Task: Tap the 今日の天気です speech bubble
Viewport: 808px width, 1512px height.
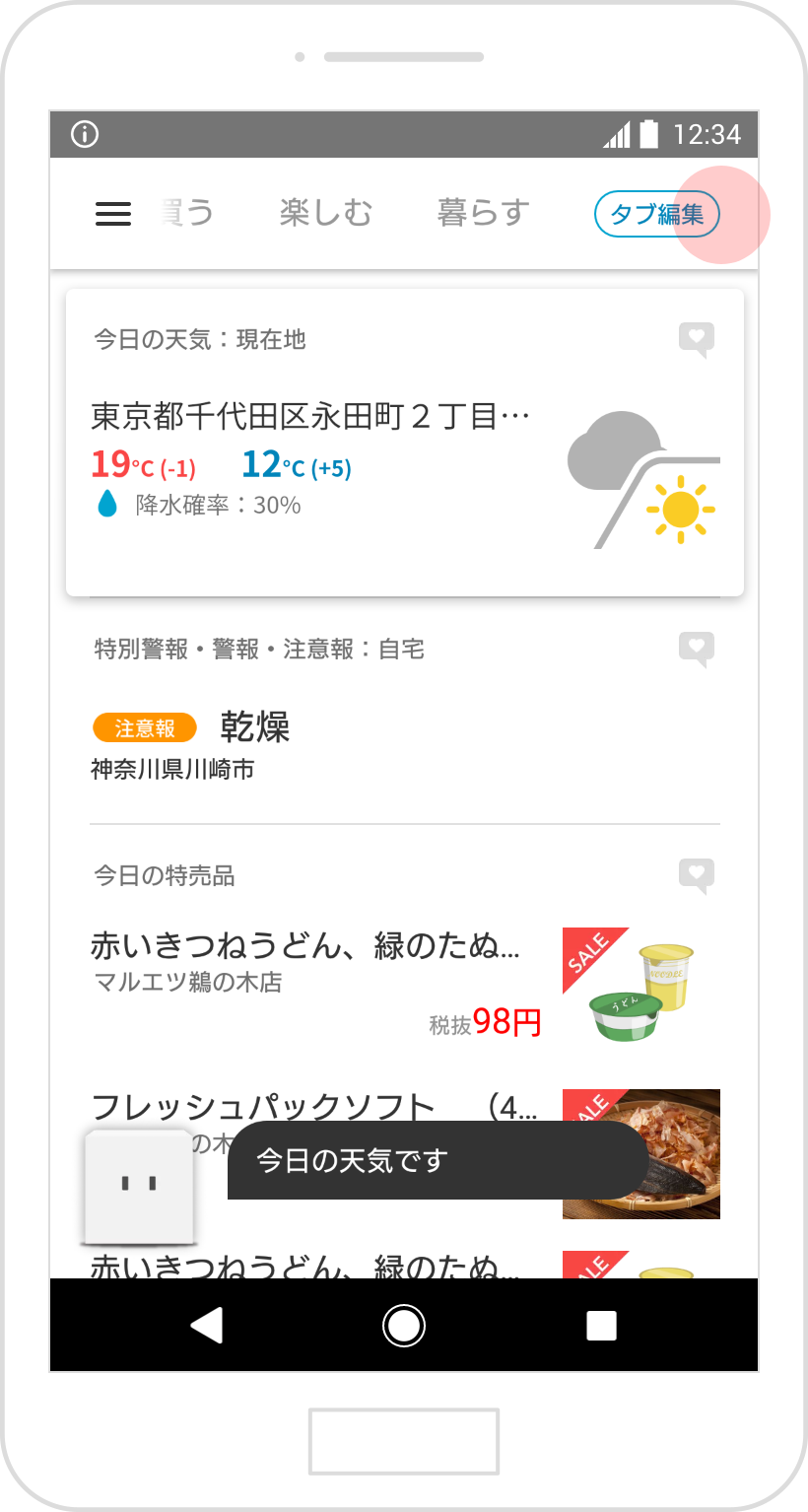Action: coord(438,1160)
